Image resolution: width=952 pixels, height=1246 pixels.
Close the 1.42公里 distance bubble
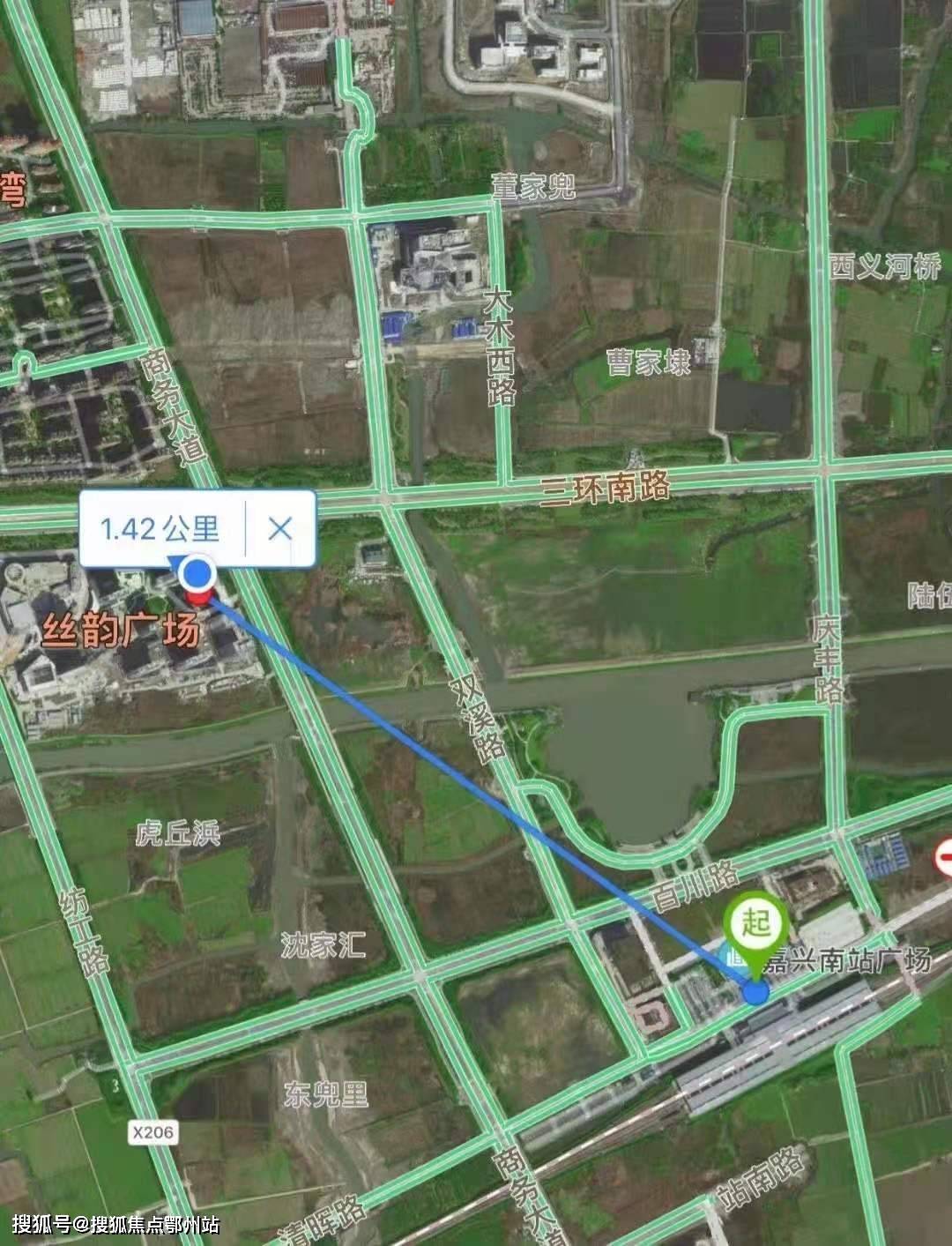pyautogui.click(x=280, y=528)
